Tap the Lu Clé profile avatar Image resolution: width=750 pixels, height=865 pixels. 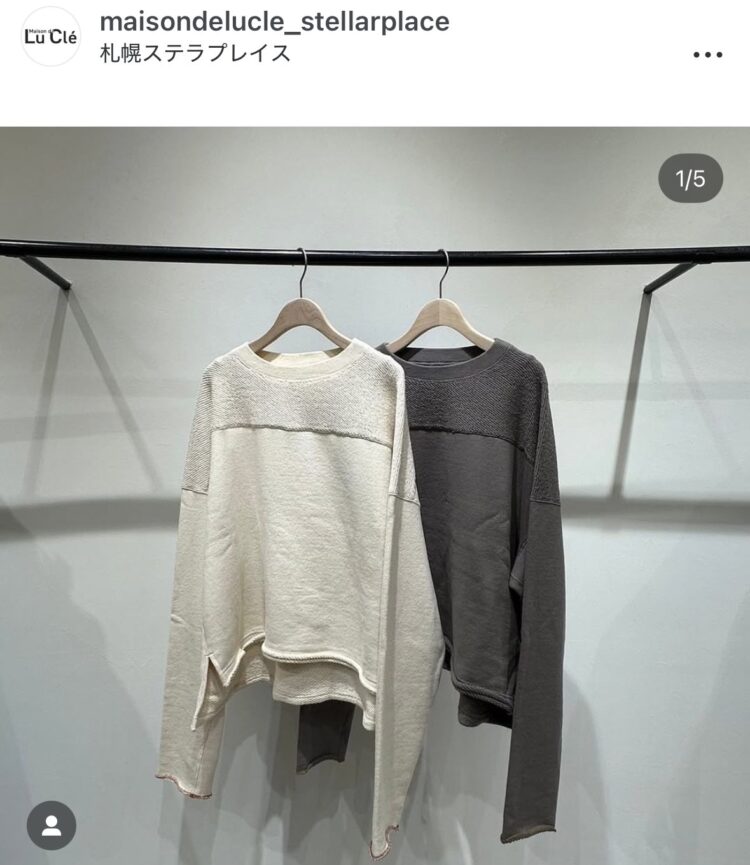click(x=50, y=37)
